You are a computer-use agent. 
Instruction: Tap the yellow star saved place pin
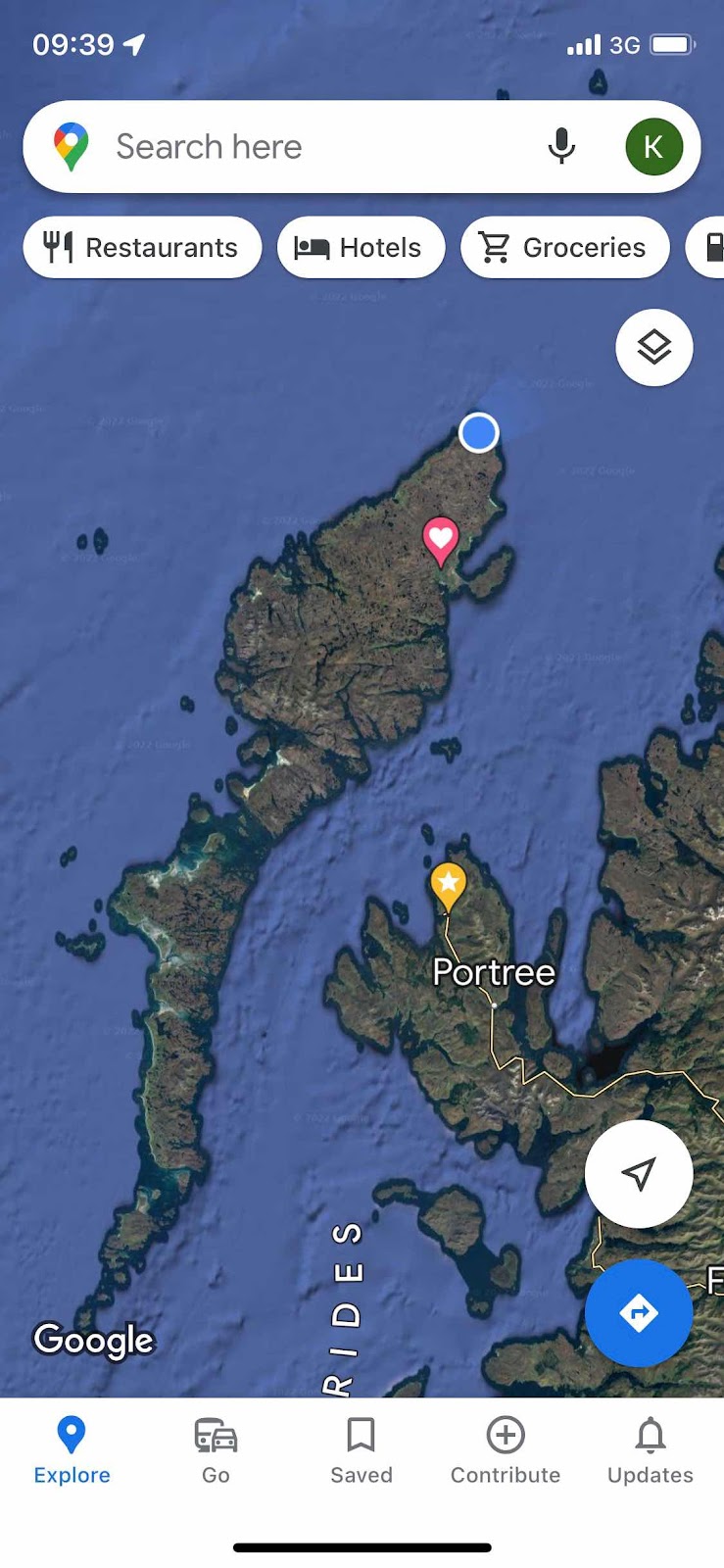448,884
